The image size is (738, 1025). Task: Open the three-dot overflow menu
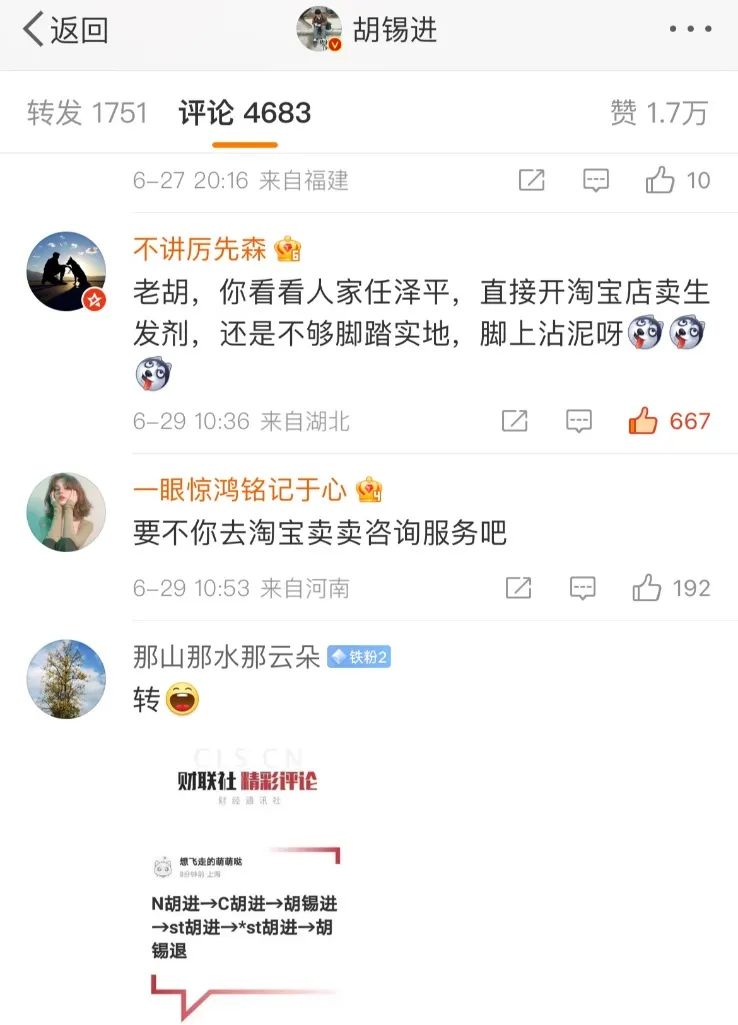click(x=690, y=30)
